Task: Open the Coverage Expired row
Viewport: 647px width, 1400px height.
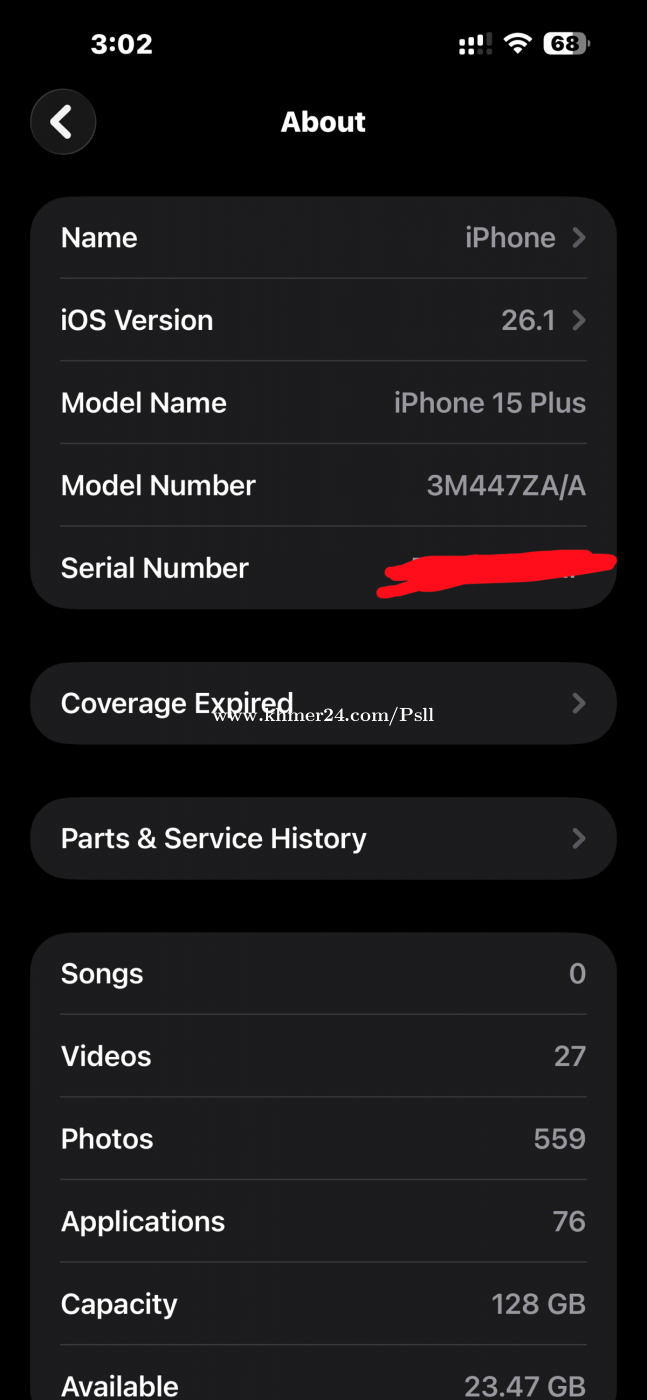Action: pyautogui.click(x=323, y=703)
